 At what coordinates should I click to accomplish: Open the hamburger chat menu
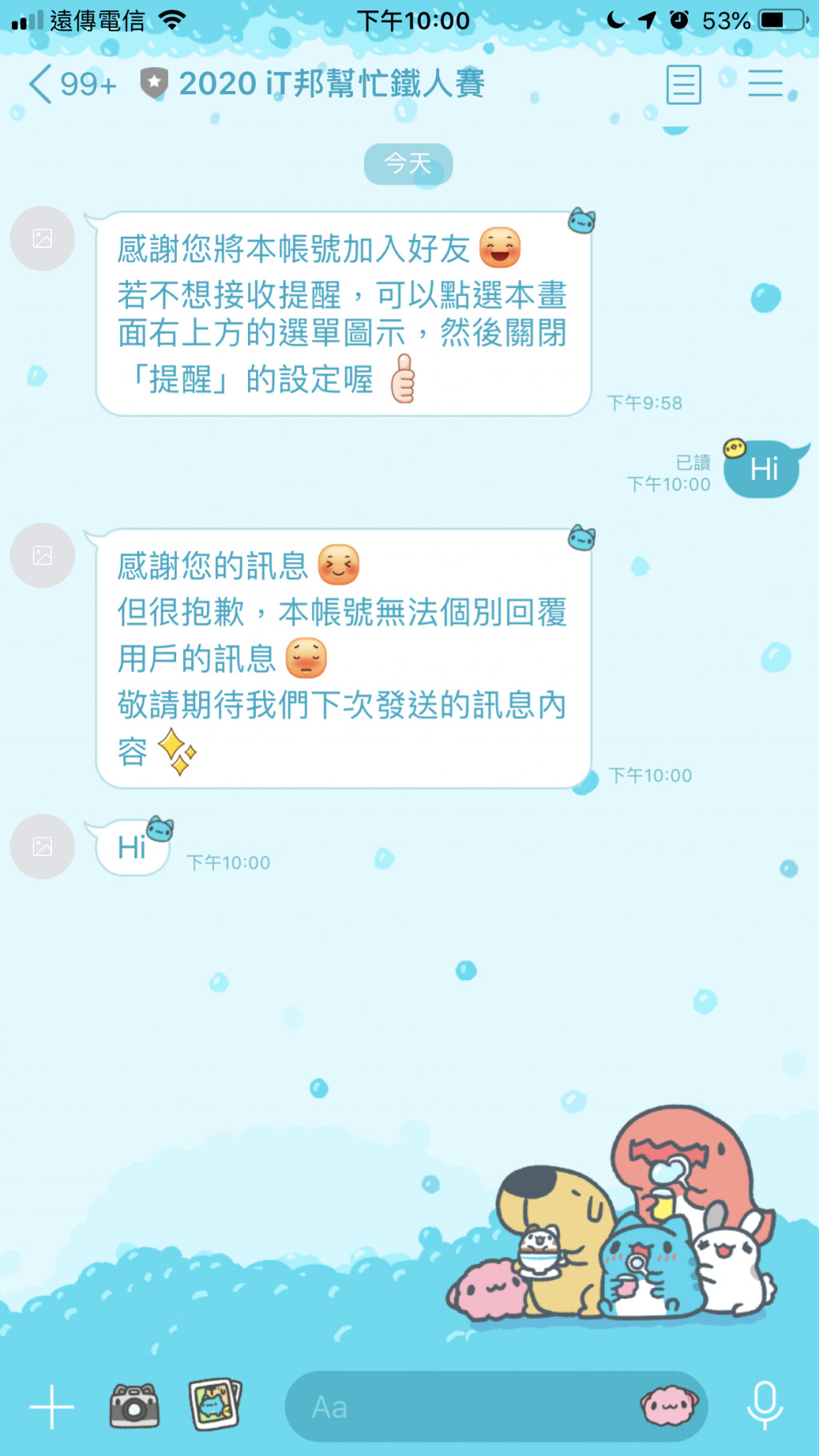[765, 83]
